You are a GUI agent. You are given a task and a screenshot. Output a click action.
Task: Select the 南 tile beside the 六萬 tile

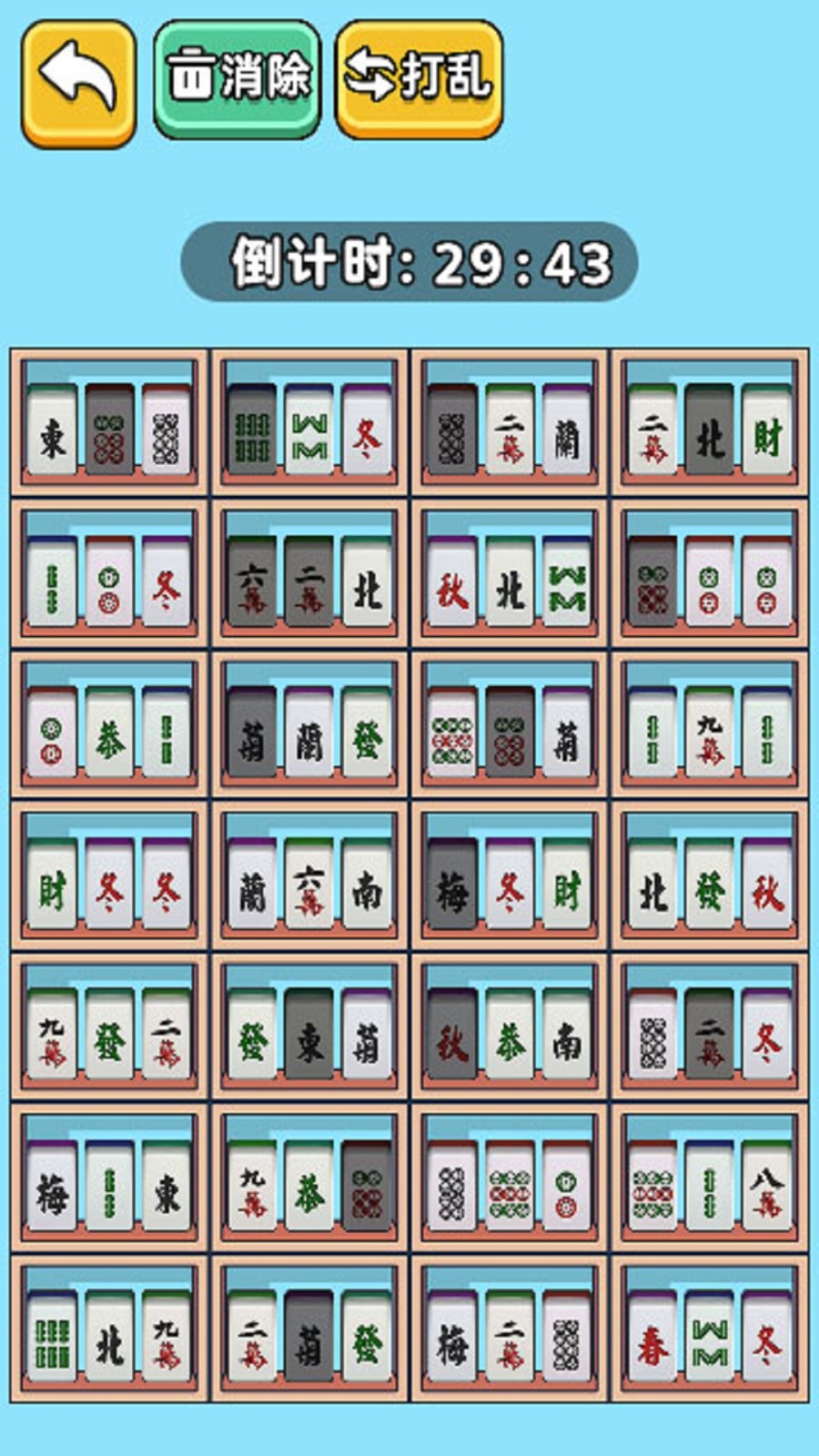click(367, 890)
